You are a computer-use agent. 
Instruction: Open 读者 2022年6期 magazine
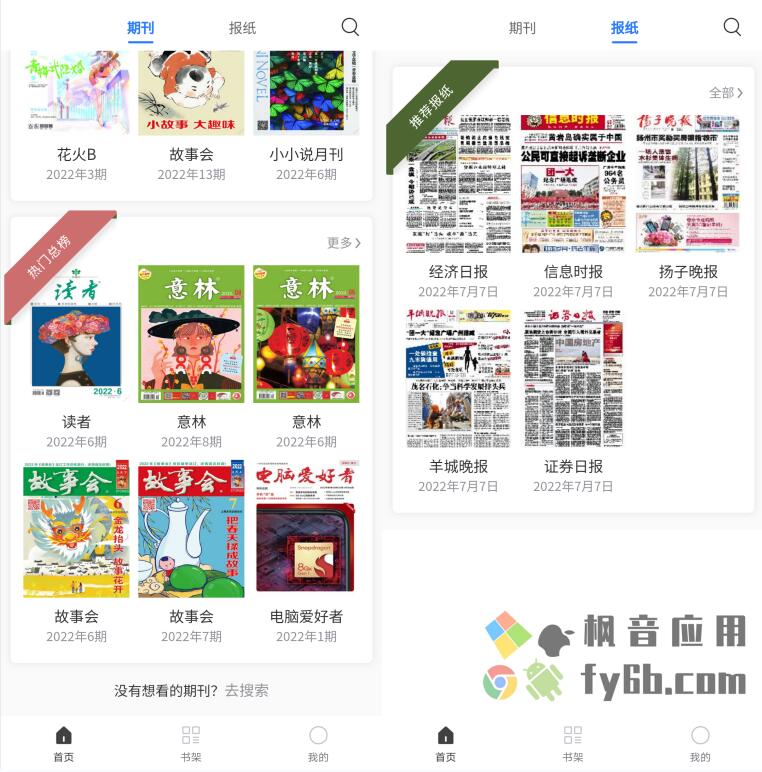pyautogui.click(x=76, y=335)
